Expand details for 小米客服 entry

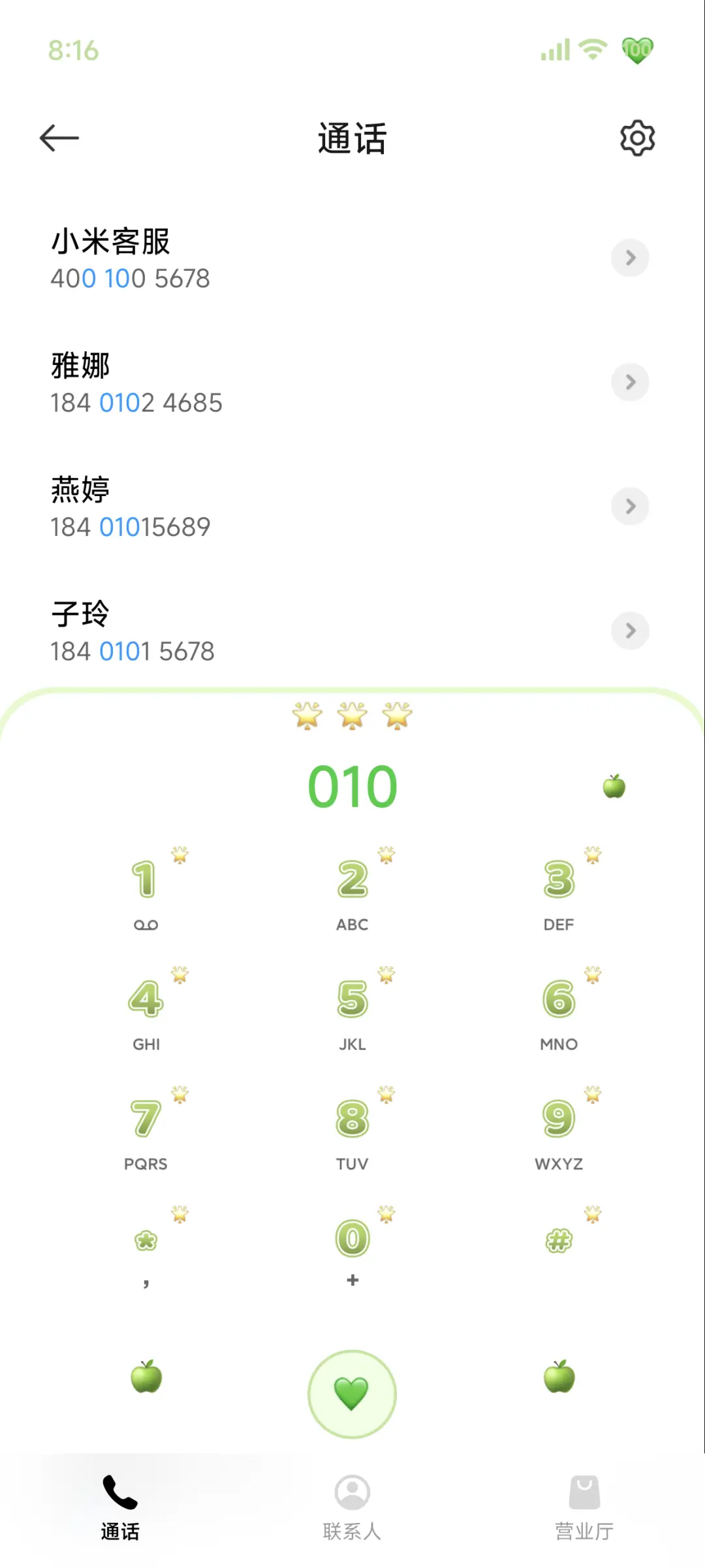(630, 258)
